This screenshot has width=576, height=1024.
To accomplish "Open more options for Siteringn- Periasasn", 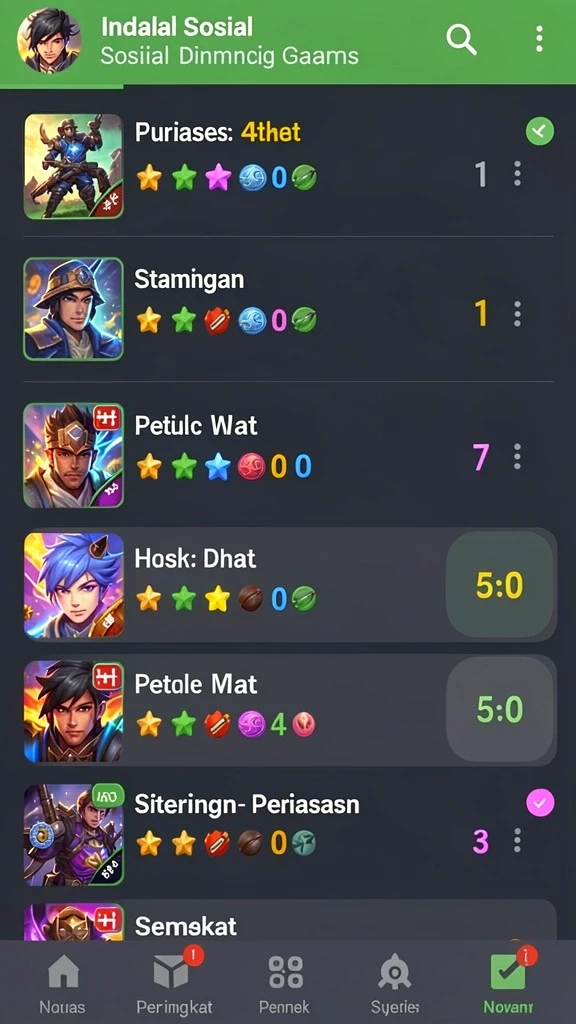I will tap(517, 840).
